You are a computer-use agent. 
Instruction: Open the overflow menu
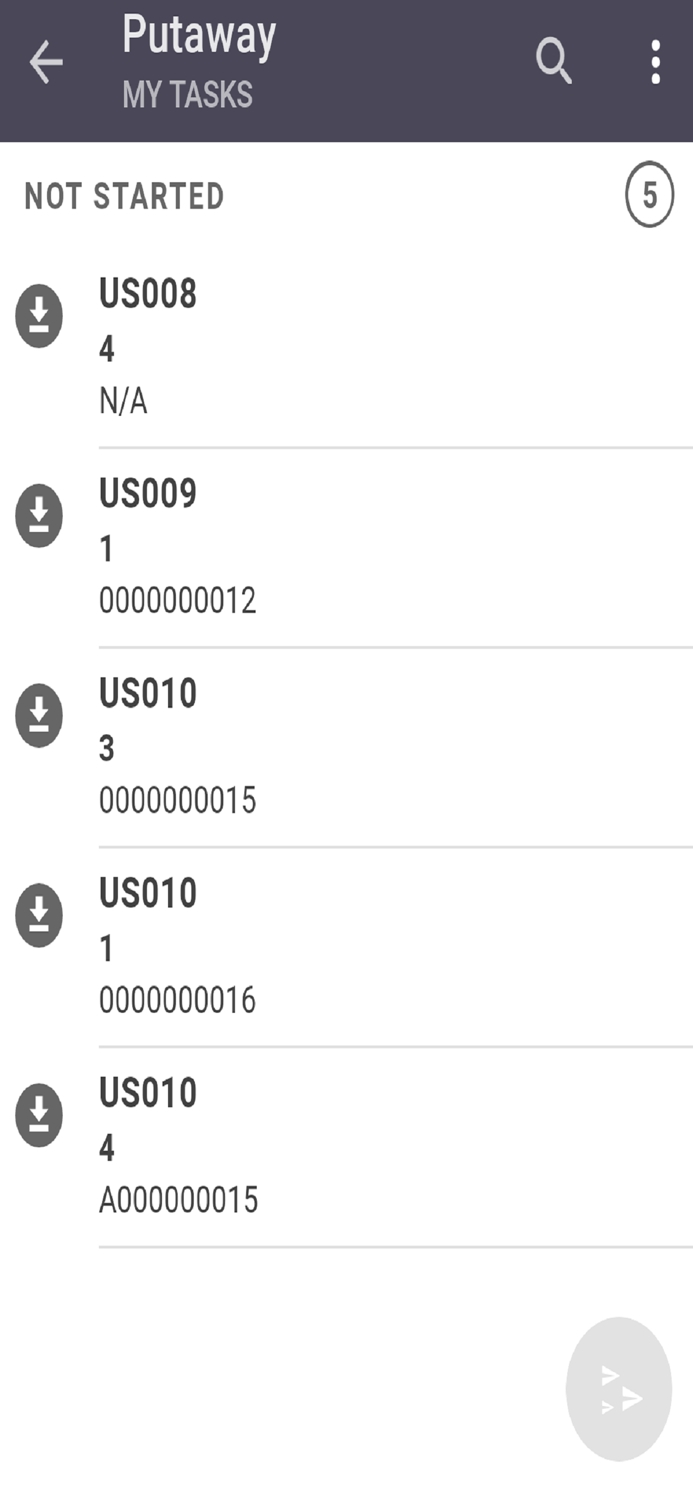coord(655,62)
